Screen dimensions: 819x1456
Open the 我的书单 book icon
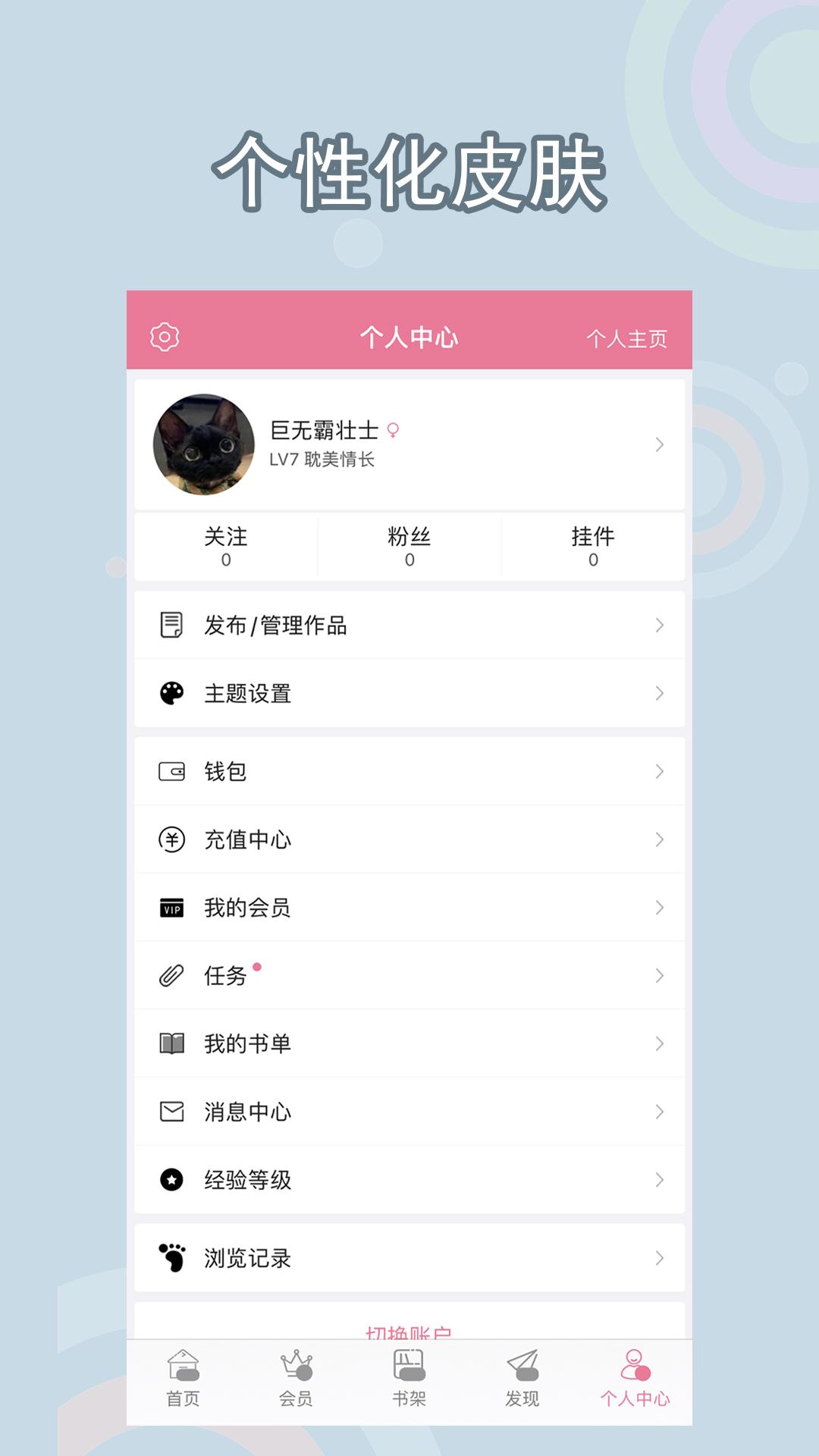(173, 1043)
